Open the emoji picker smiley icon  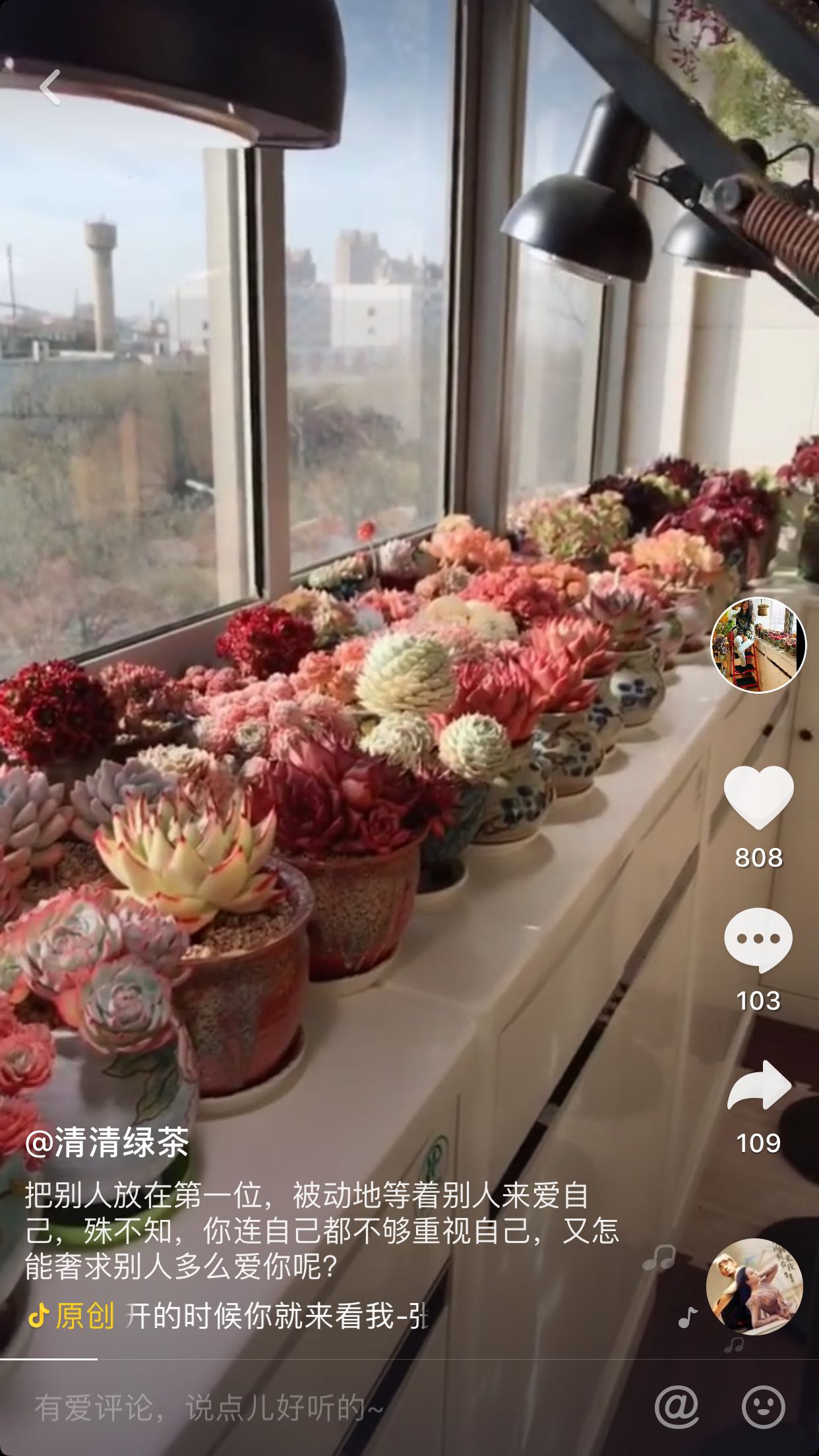pos(764,1407)
